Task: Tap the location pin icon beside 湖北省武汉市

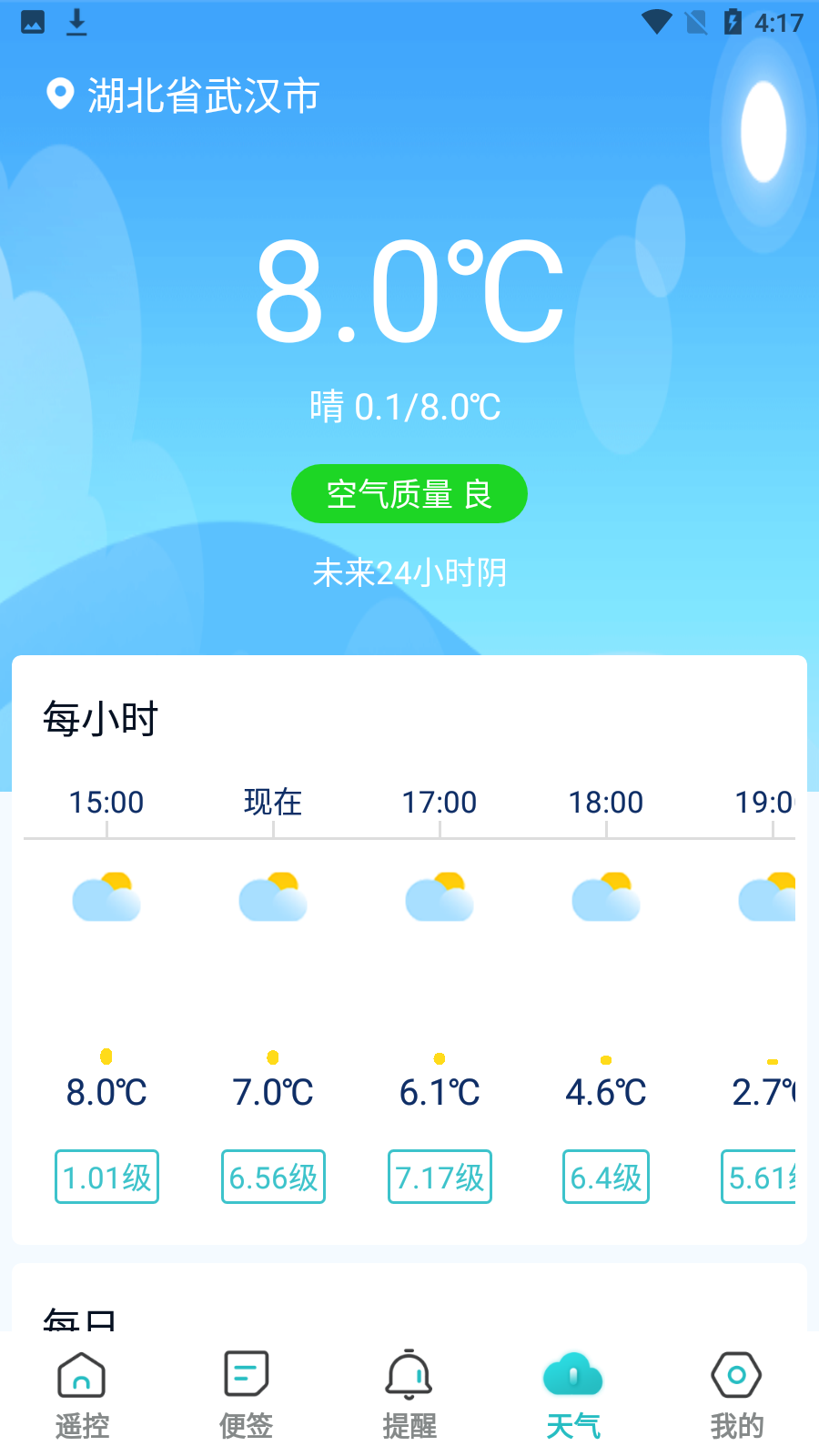Action: [x=60, y=94]
